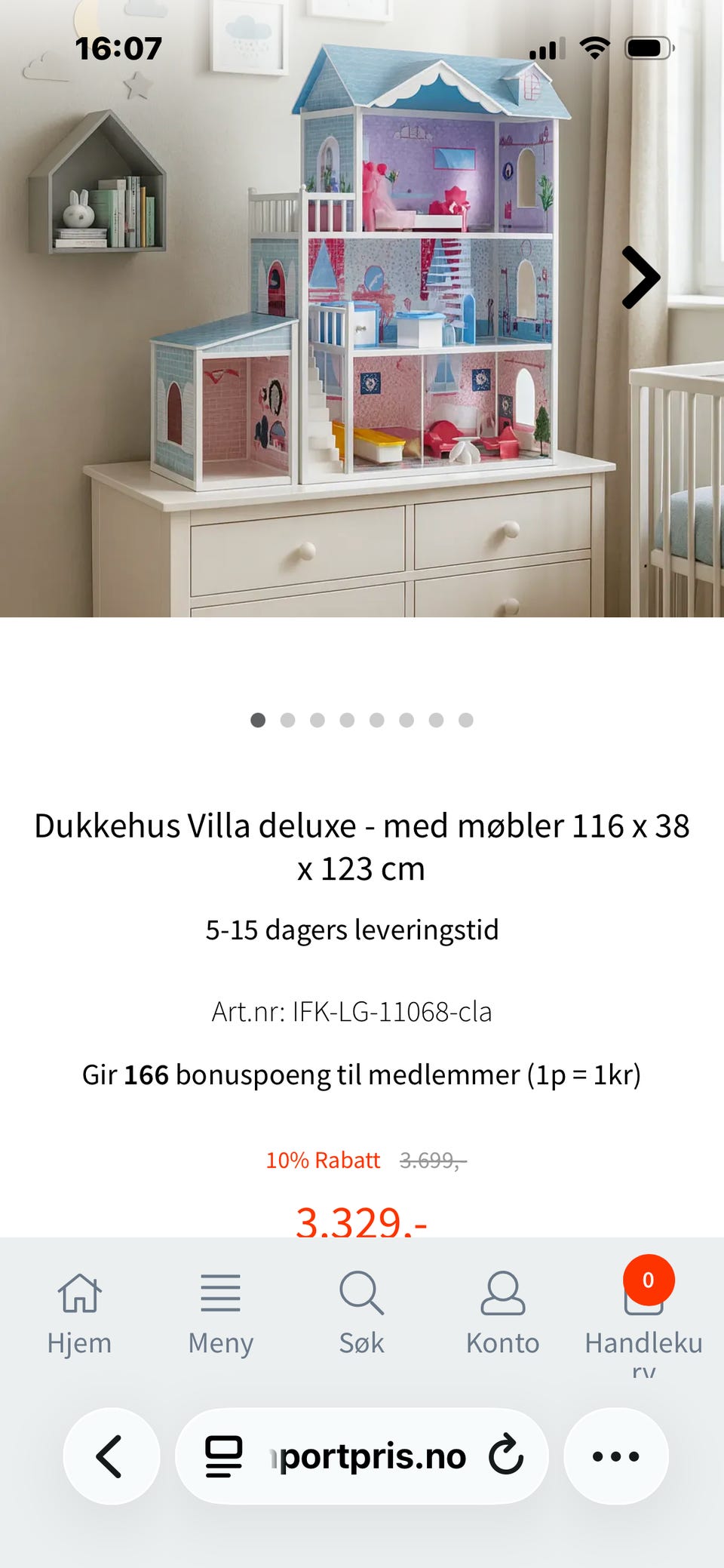This screenshot has height=1568, width=724.
Task: Open the Meny hamburger icon
Action: point(220,1290)
